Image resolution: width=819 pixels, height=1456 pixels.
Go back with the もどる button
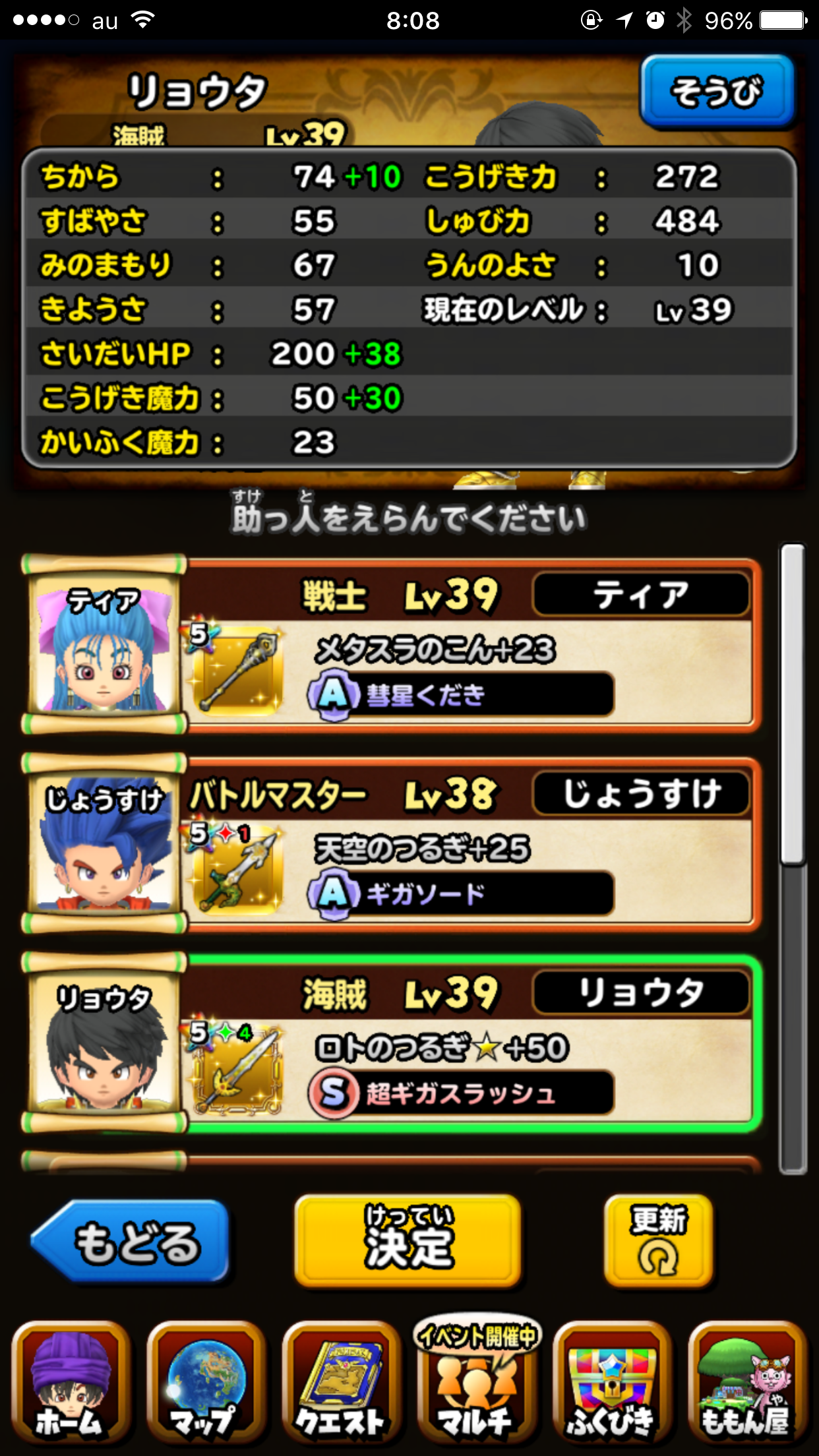[131, 1242]
